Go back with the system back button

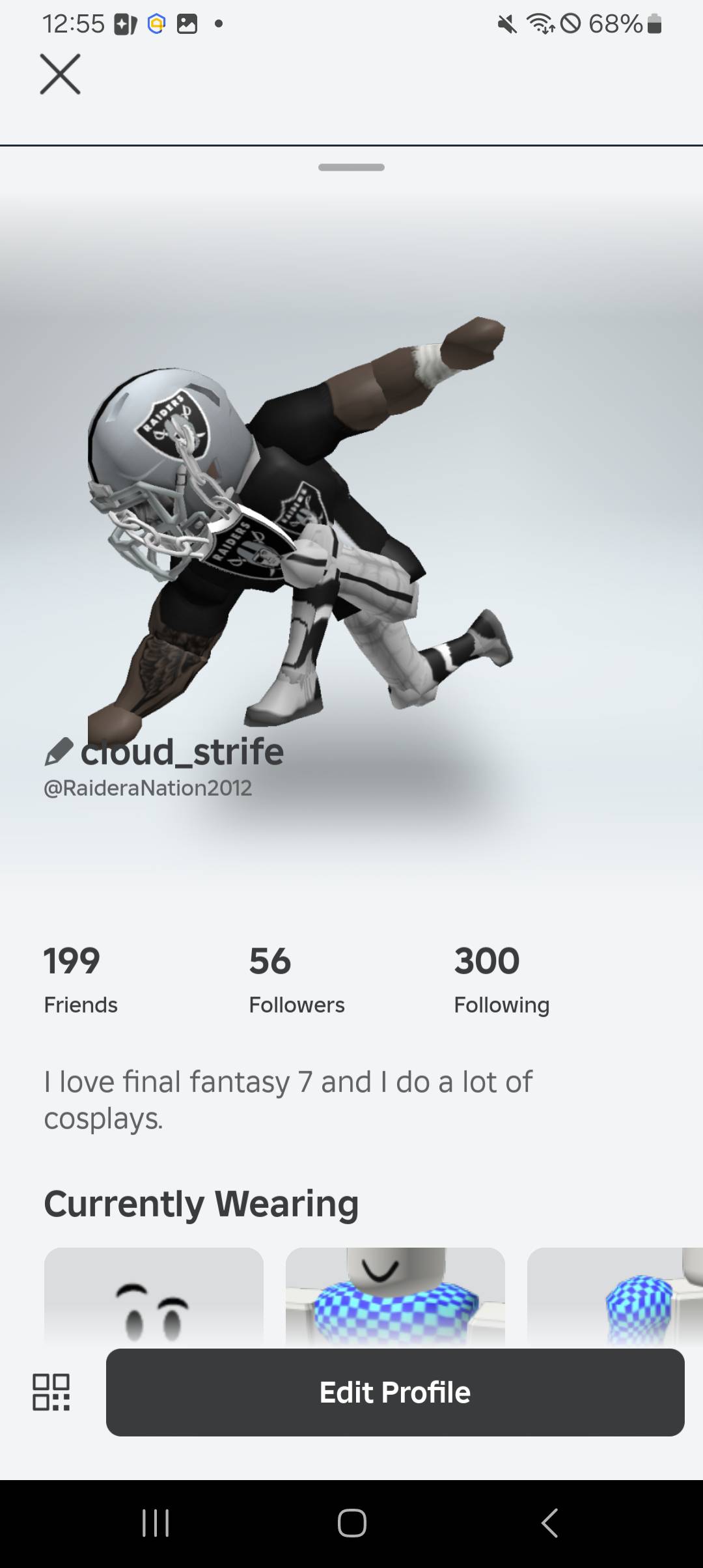pos(549,1523)
